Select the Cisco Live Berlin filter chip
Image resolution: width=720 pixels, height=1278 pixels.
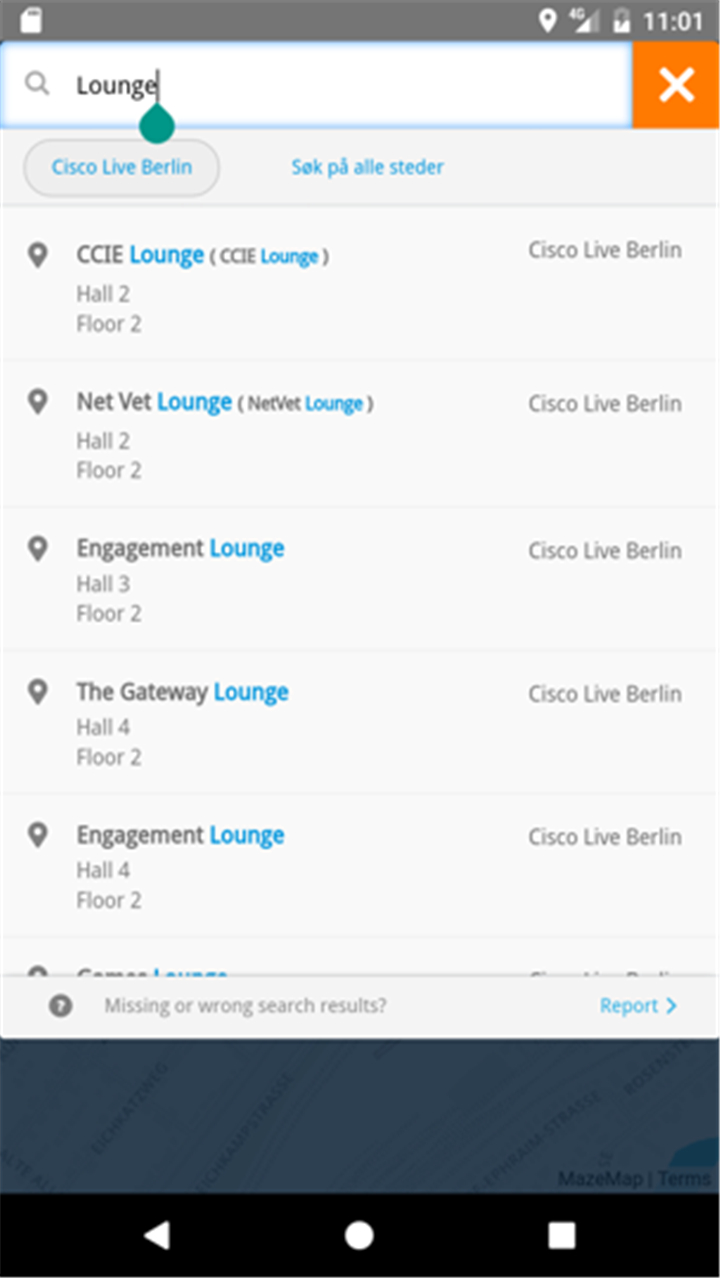122,167
